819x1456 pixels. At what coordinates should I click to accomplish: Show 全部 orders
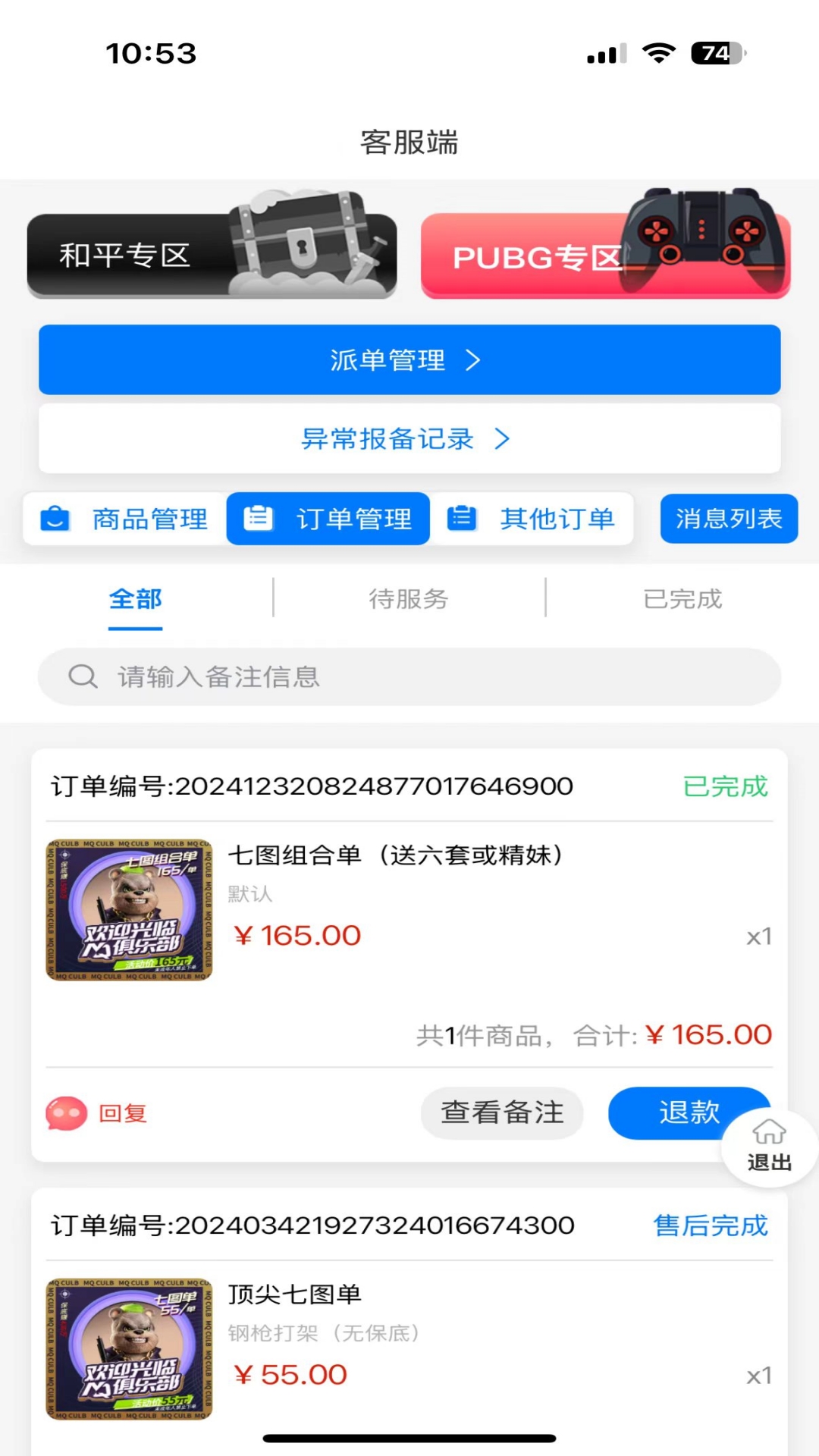136,599
